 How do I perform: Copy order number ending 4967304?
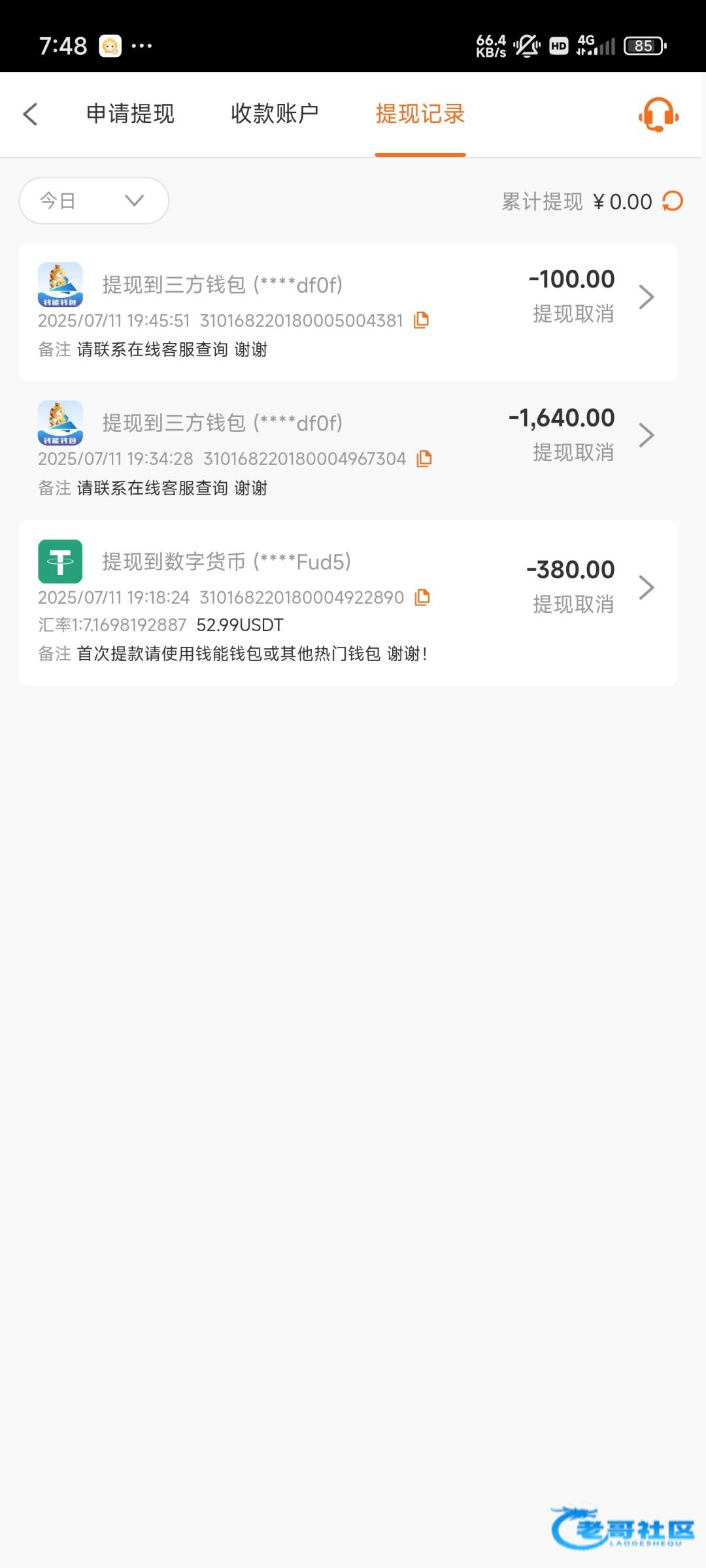point(424,459)
